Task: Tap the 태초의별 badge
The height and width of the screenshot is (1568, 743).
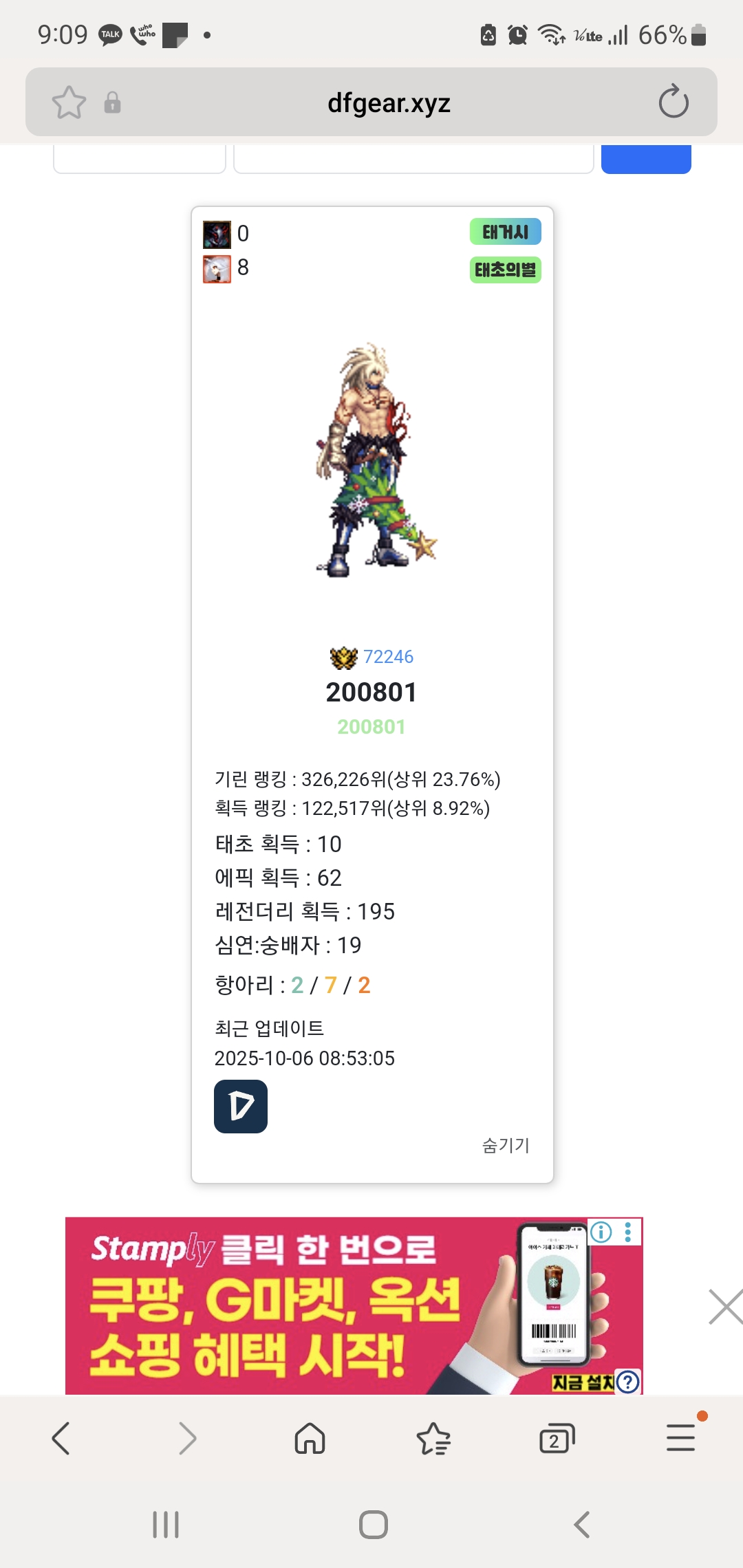Action: 506,270
